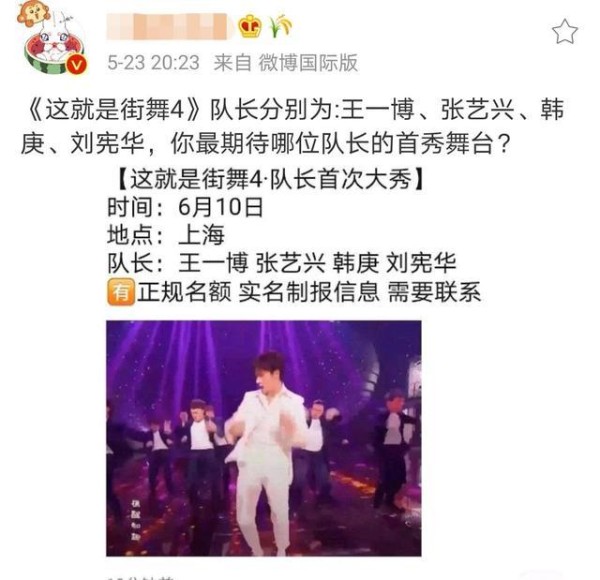This screenshot has height=580, width=600.
Task: Play the dance stage video in the post
Action: [x=263, y=437]
